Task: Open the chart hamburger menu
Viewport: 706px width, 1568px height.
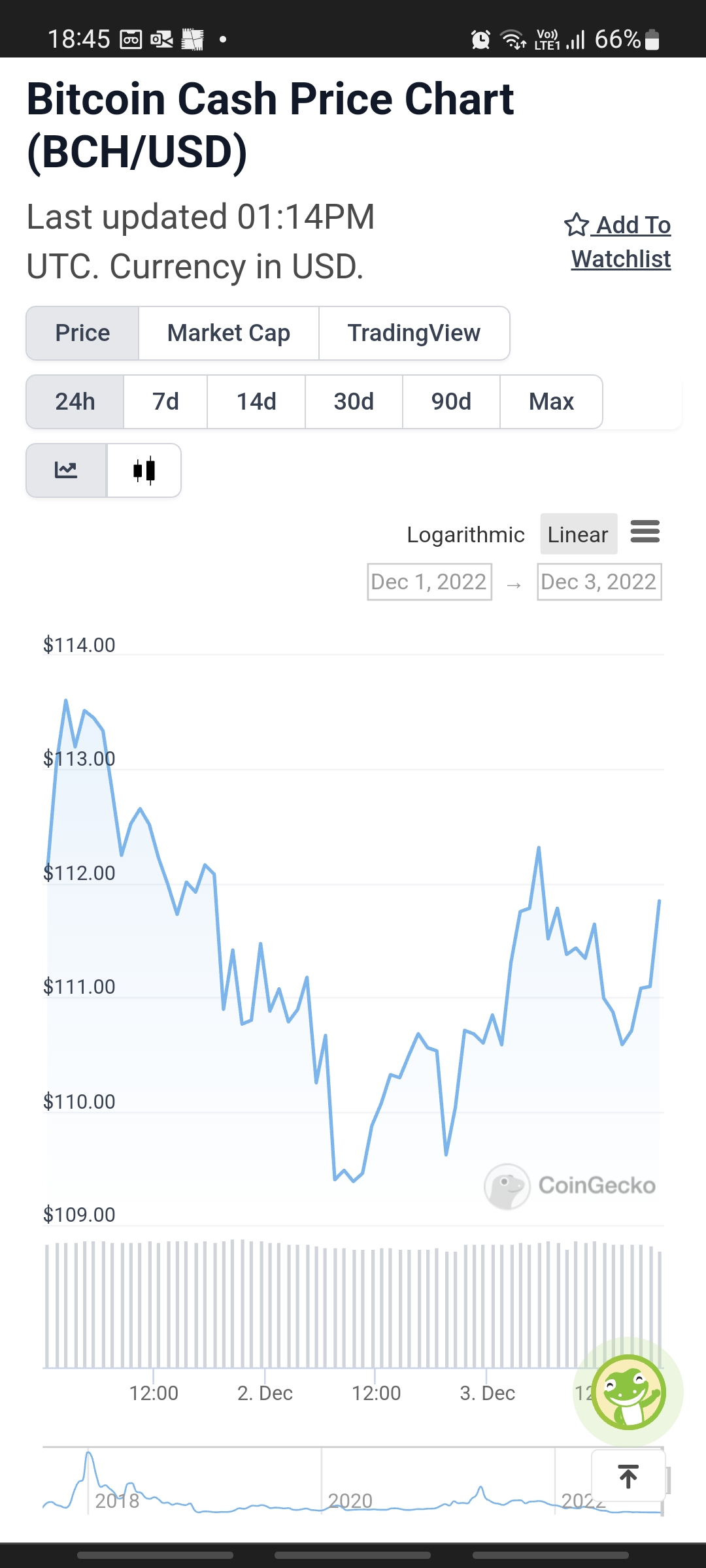Action: 645,532
